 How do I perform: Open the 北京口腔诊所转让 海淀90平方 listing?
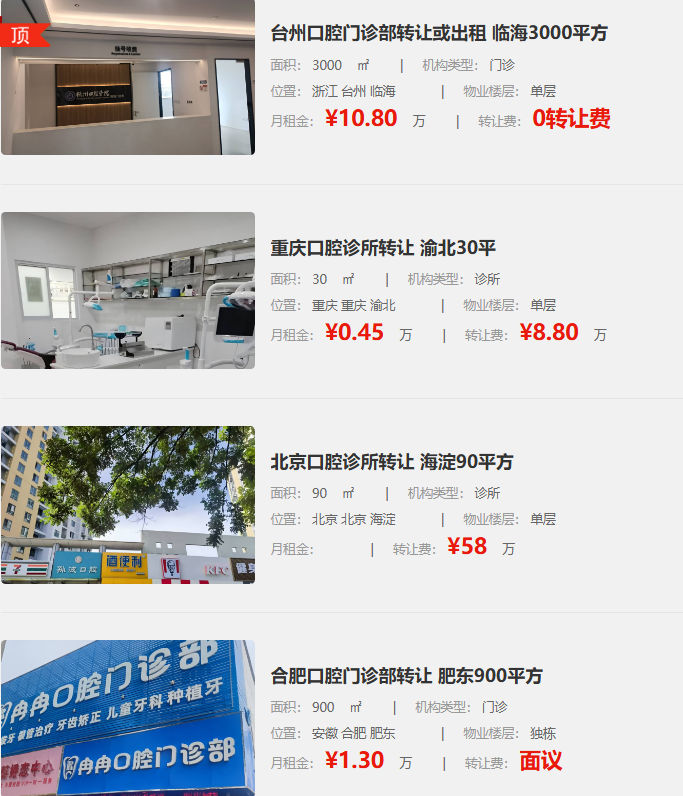(x=391, y=462)
